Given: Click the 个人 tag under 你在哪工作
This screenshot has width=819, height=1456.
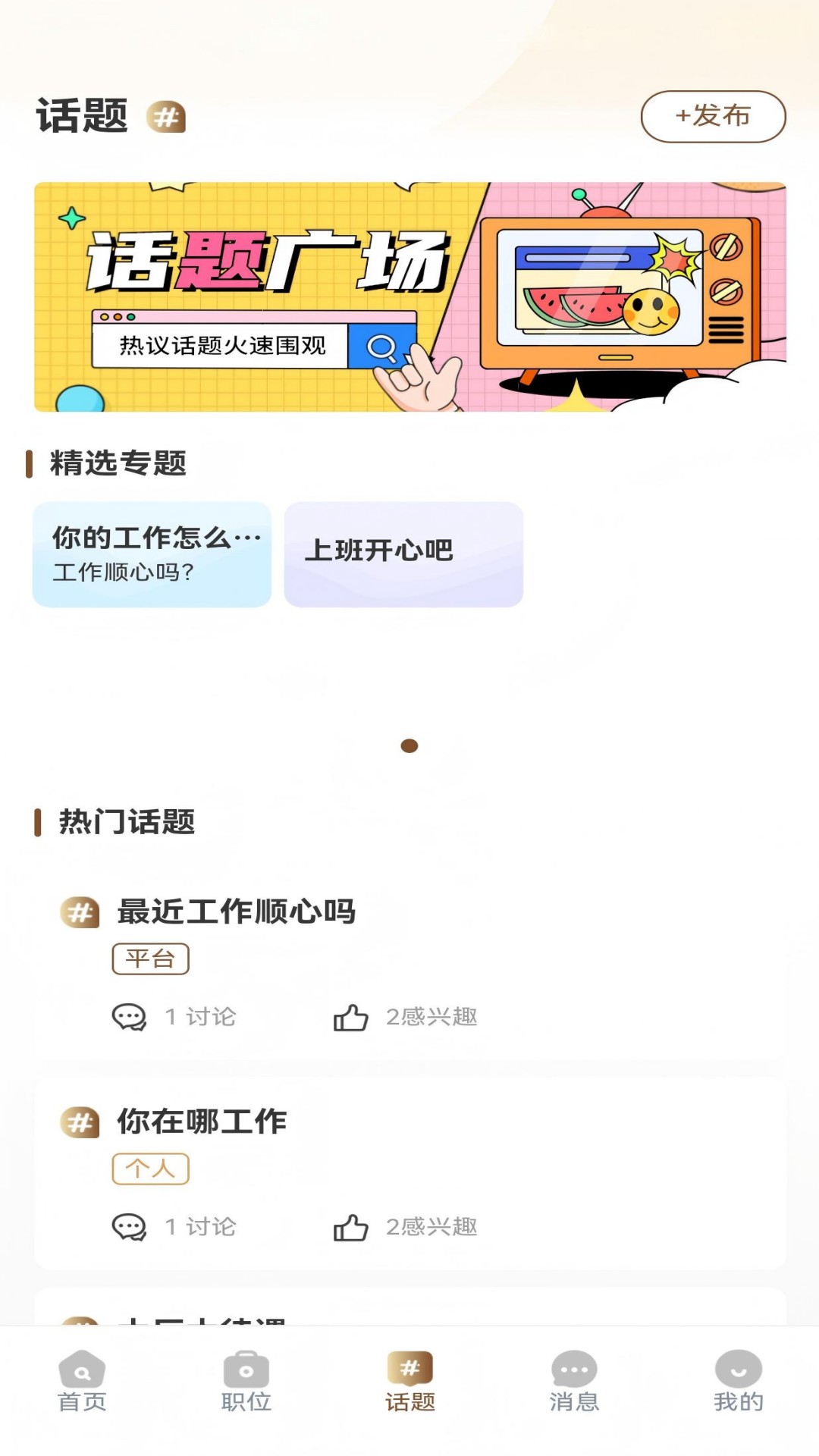Looking at the screenshot, I should 150,1170.
